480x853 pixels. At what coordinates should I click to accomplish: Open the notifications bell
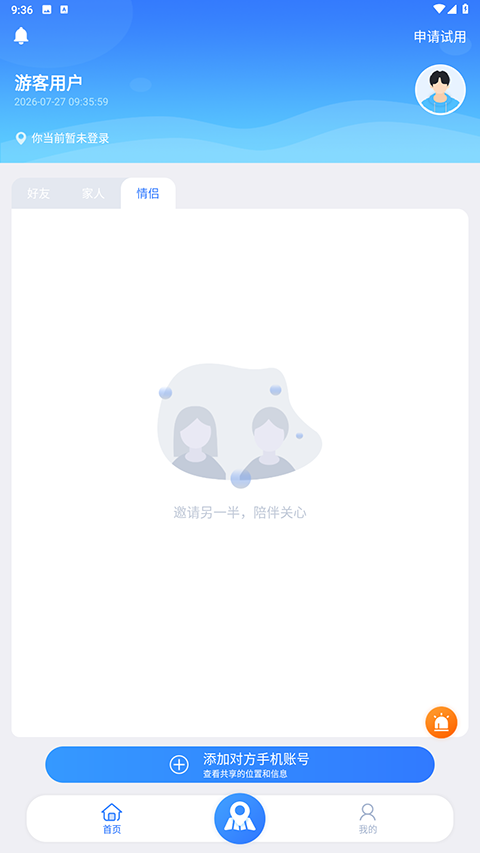(x=21, y=36)
